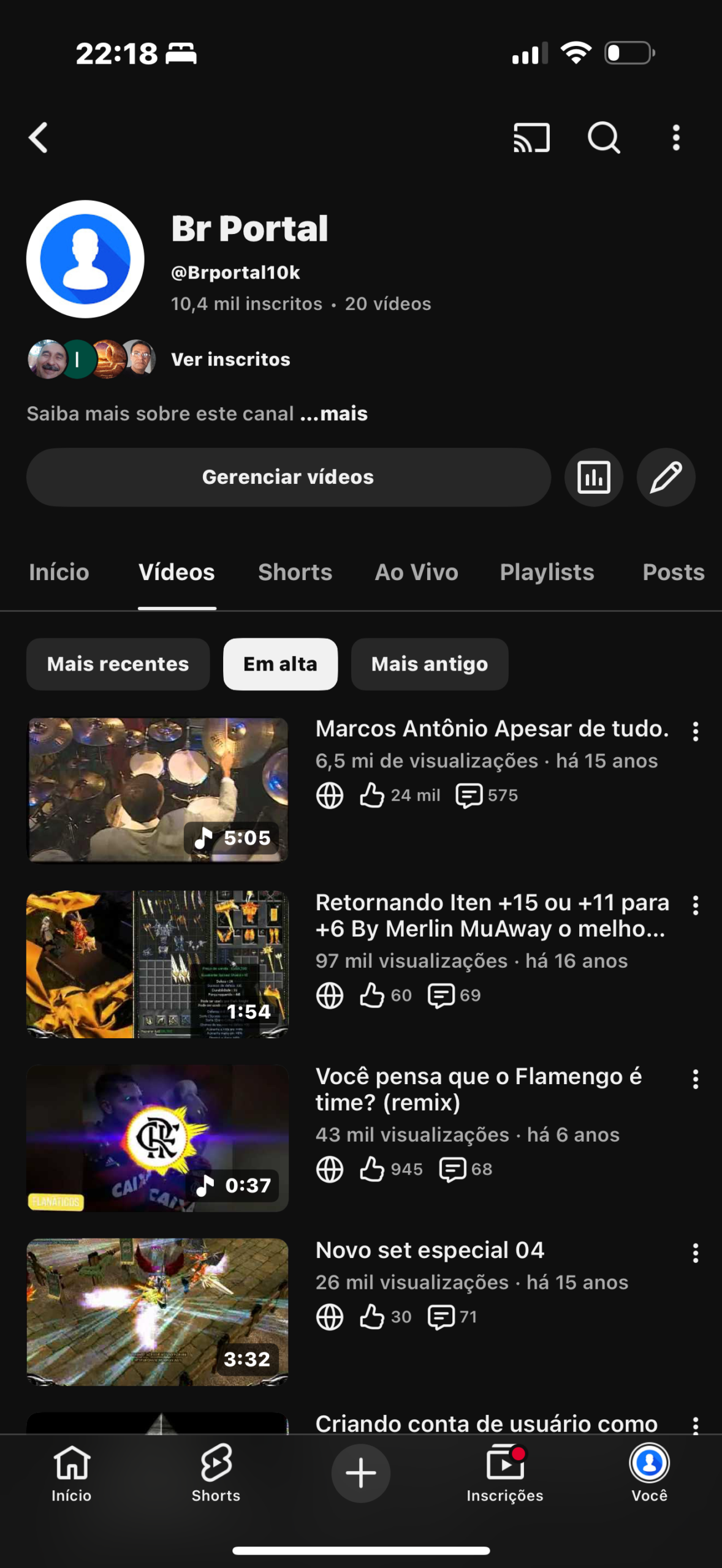Viewport: 722px width, 1568px height.
Task: Sort videos by Mais antigo
Action: click(x=429, y=664)
